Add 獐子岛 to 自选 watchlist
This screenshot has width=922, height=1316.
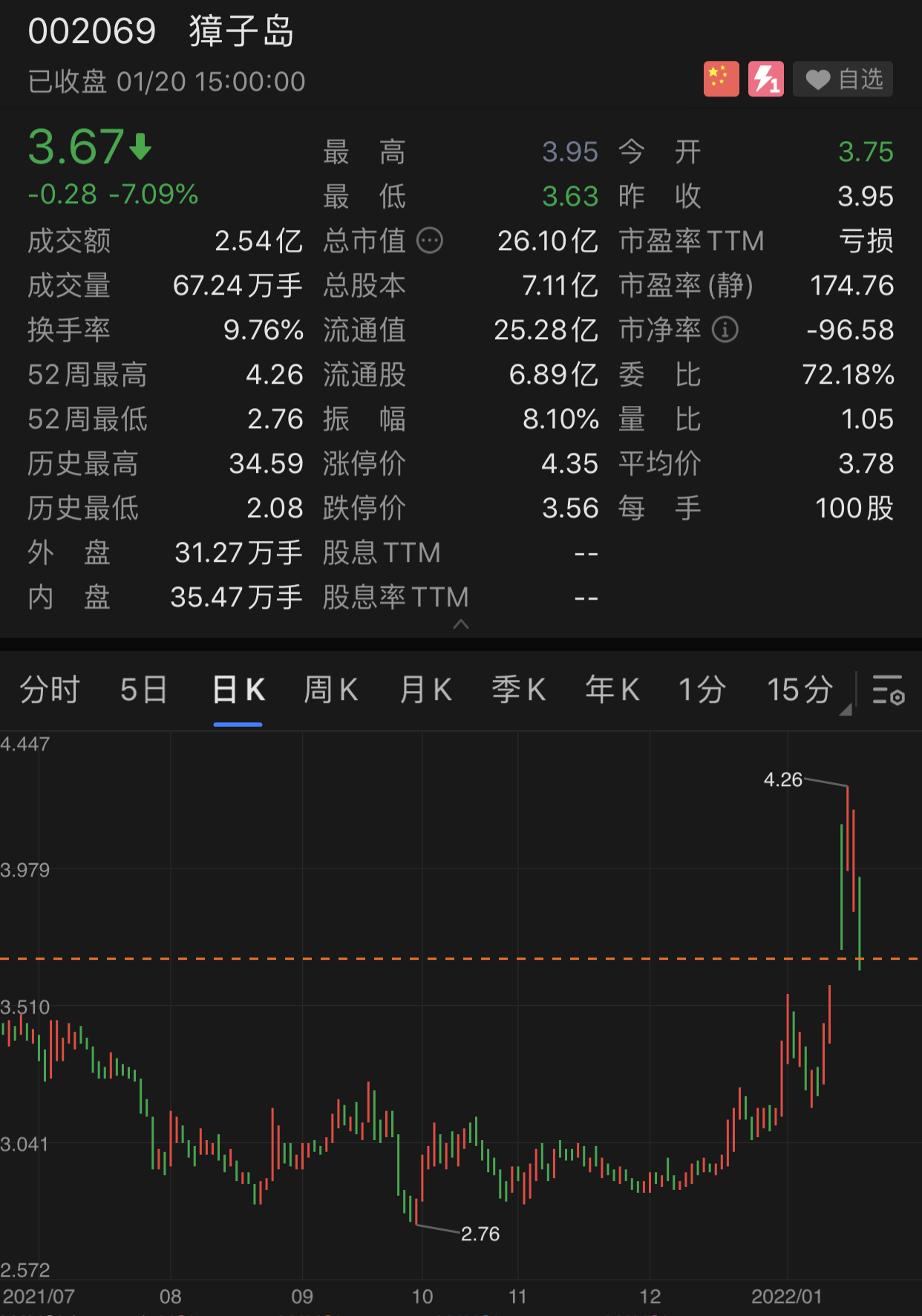point(843,79)
